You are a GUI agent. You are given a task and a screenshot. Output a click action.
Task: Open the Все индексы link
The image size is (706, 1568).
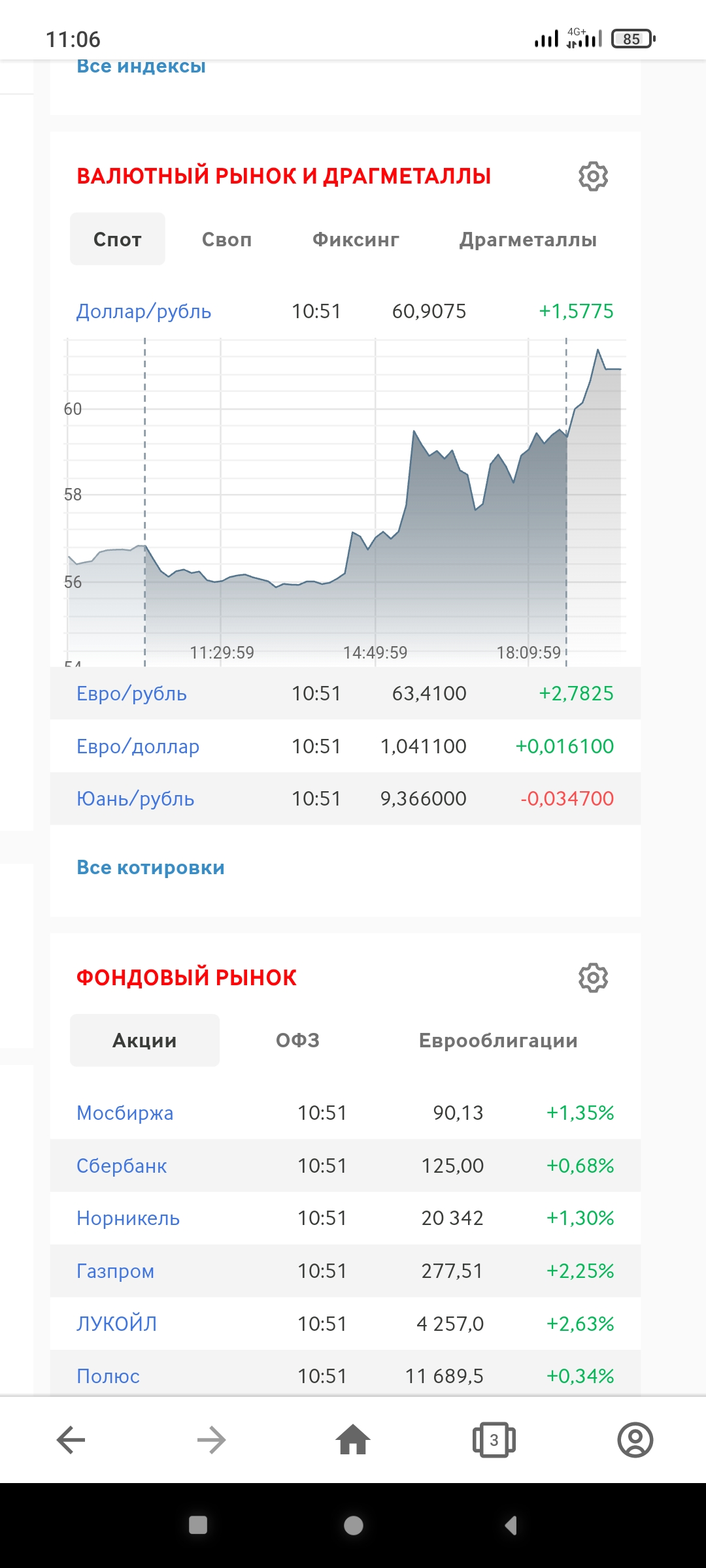(141, 67)
